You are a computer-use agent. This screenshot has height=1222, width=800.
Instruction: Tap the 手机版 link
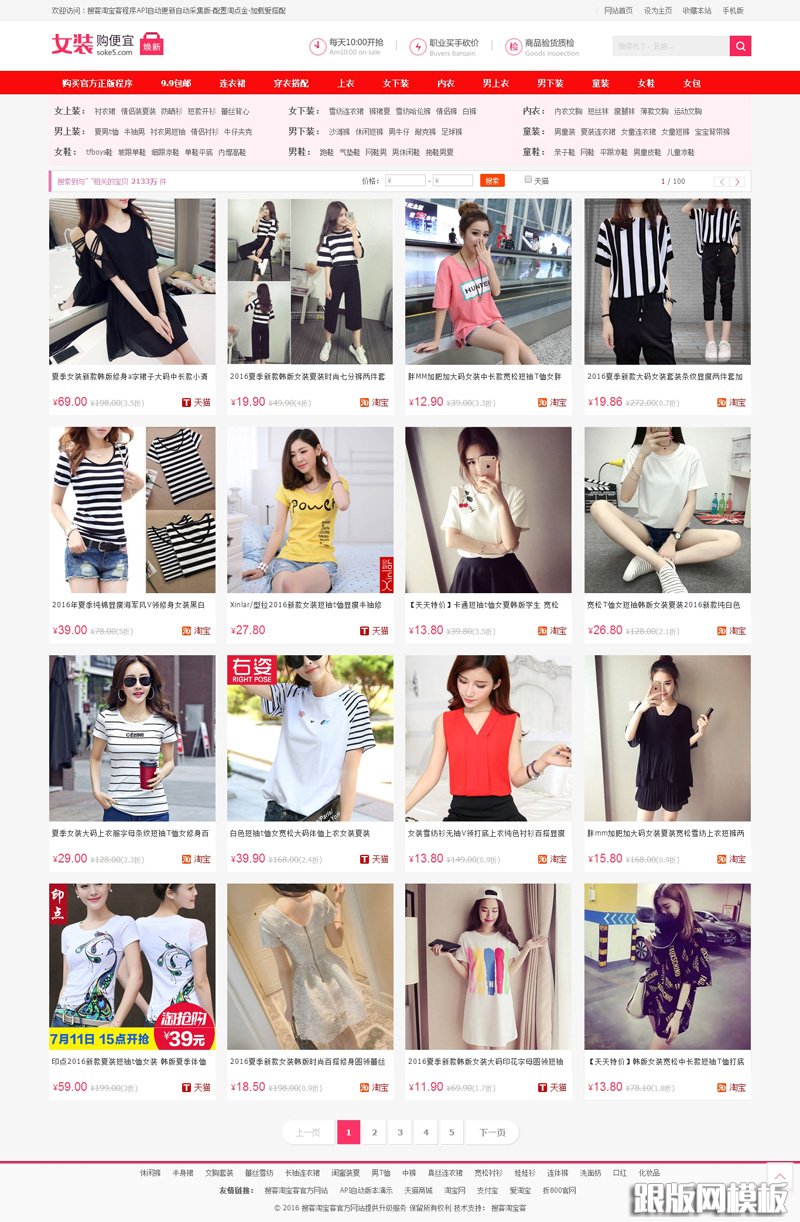(x=733, y=10)
